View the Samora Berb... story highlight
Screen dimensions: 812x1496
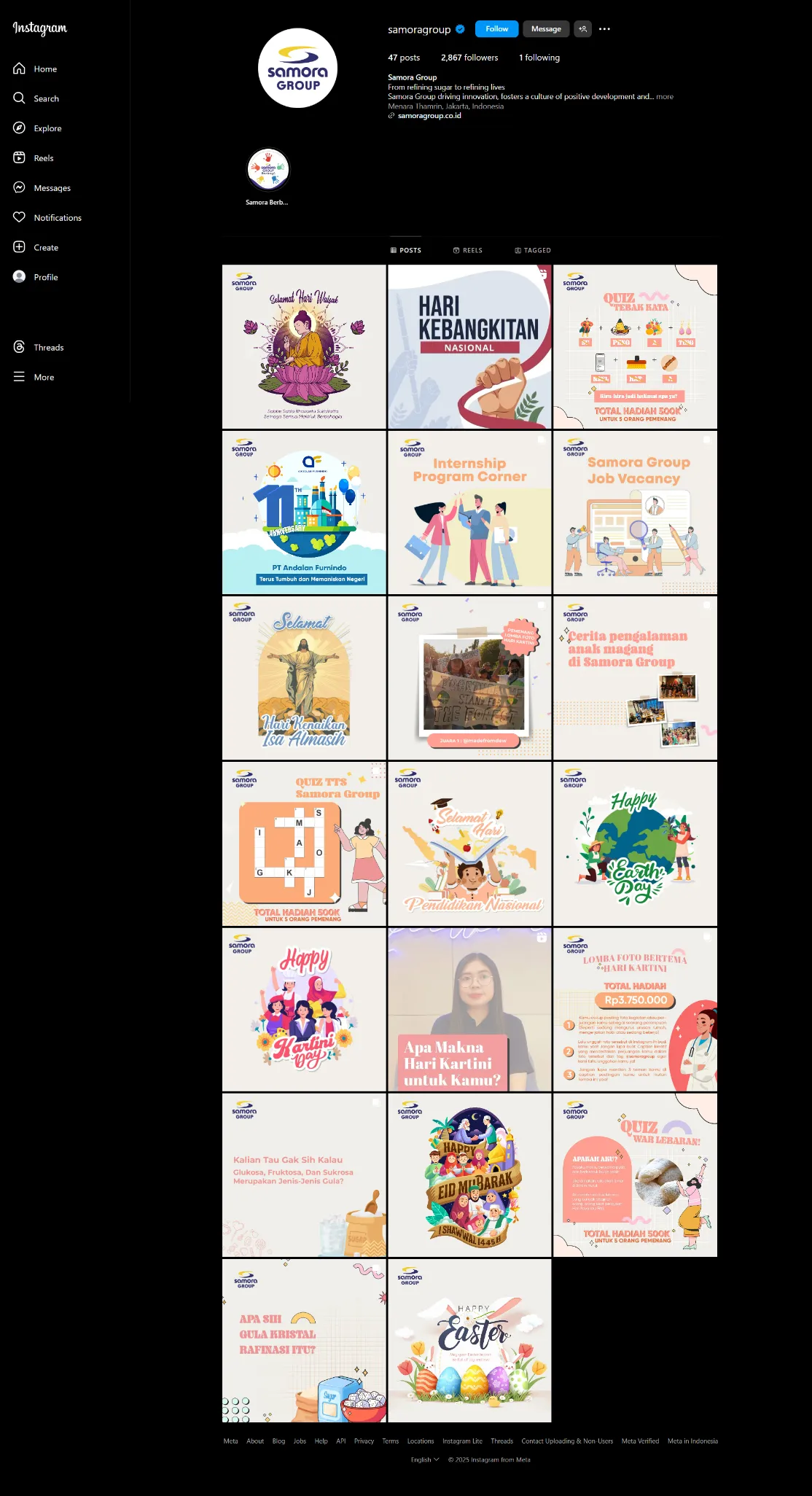(268, 171)
